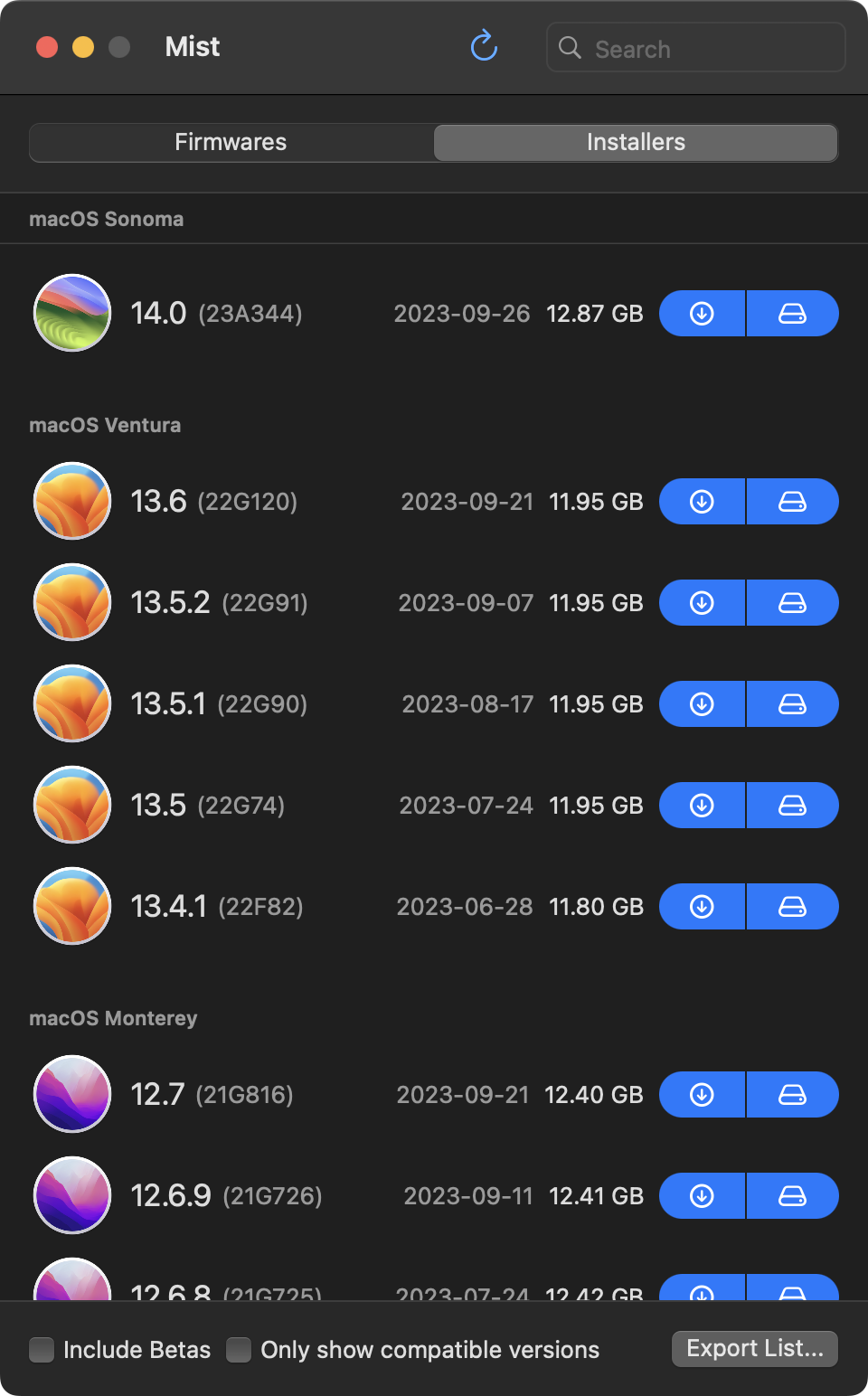This screenshot has width=868, height=1396.
Task: Create bootable installer for Ventura 13.5.2
Action: coord(792,603)
